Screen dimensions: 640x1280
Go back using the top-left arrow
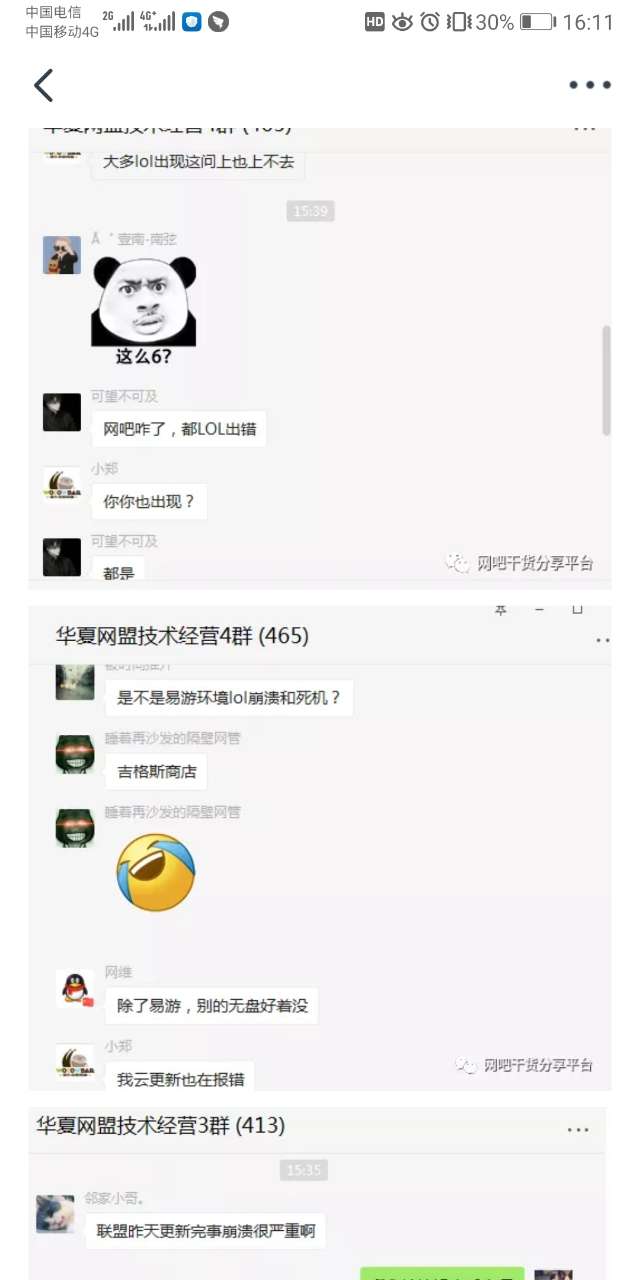[44, 86]
